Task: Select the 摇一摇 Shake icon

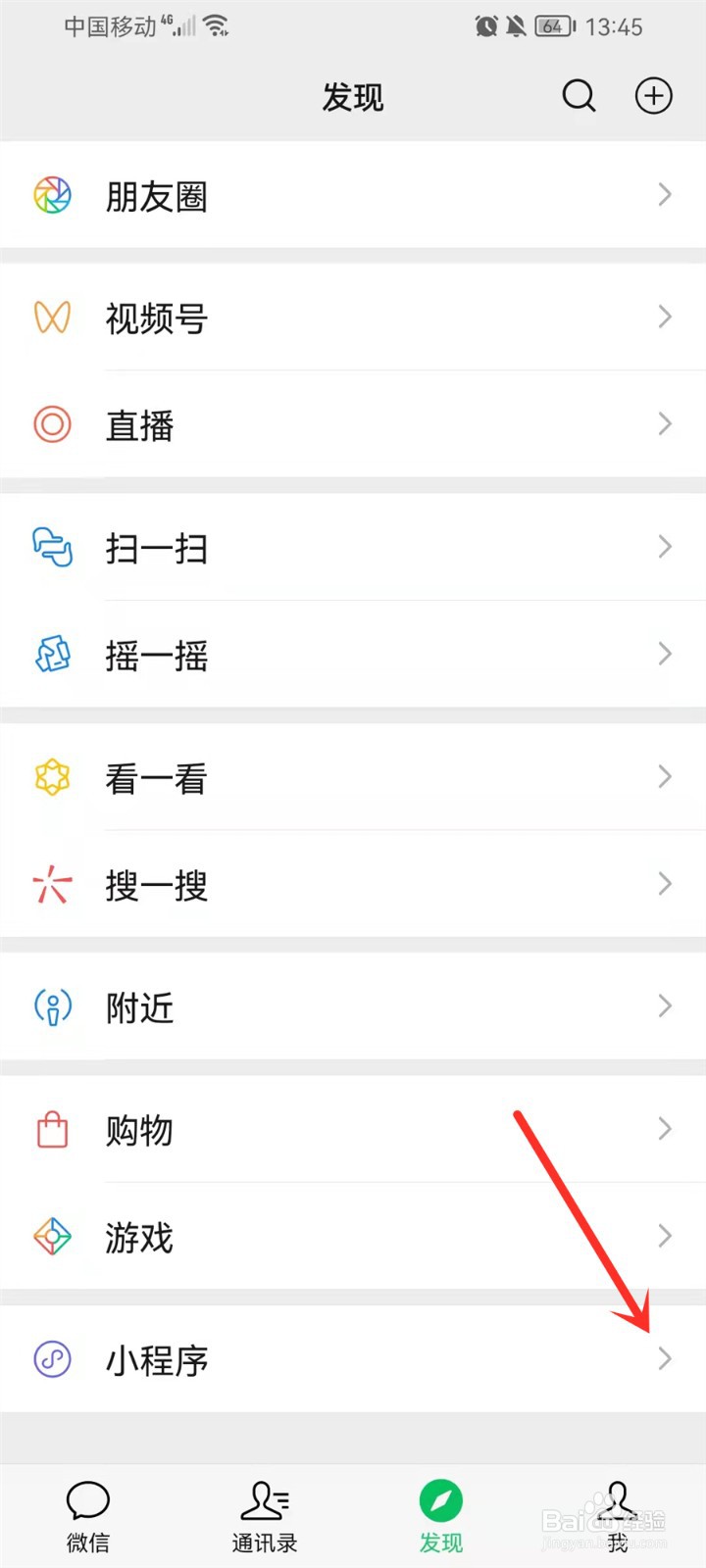Action: [x=52, y=655]
